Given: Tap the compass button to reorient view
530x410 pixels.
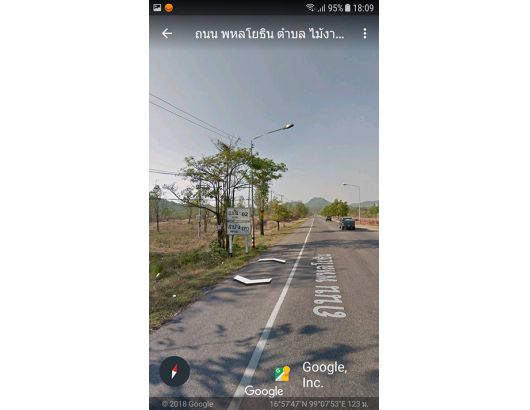Looking at the screenshot, I should (174, 371).
